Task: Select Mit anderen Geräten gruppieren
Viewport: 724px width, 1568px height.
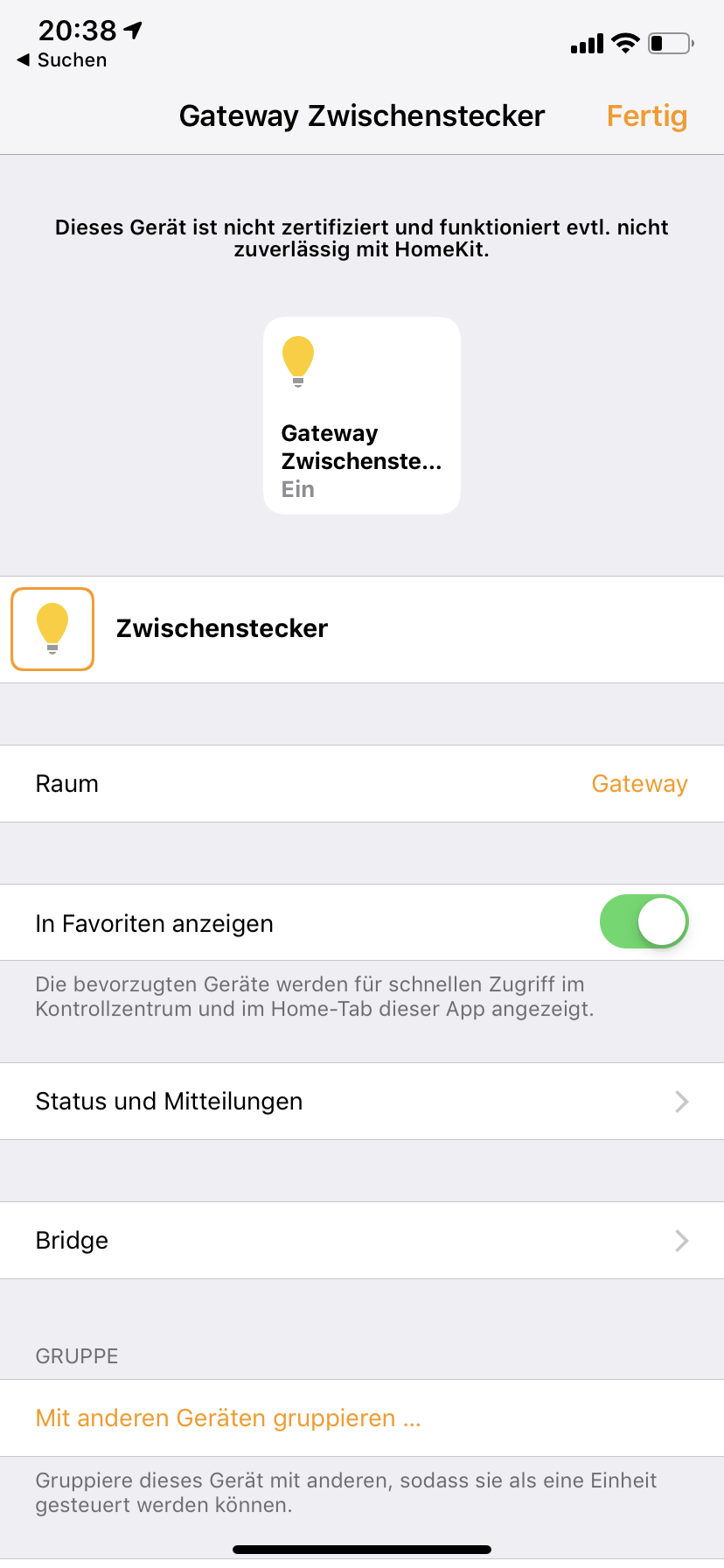Action: 228,1418
